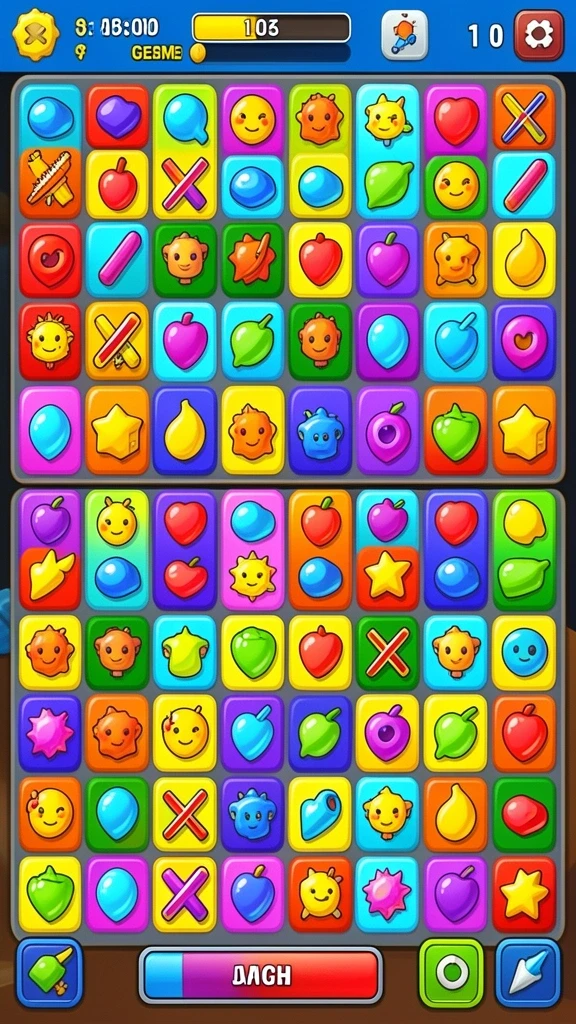Open the character booster icon in top bar
This screenshot has height=1024, width=576.
[x=404, y=35]
